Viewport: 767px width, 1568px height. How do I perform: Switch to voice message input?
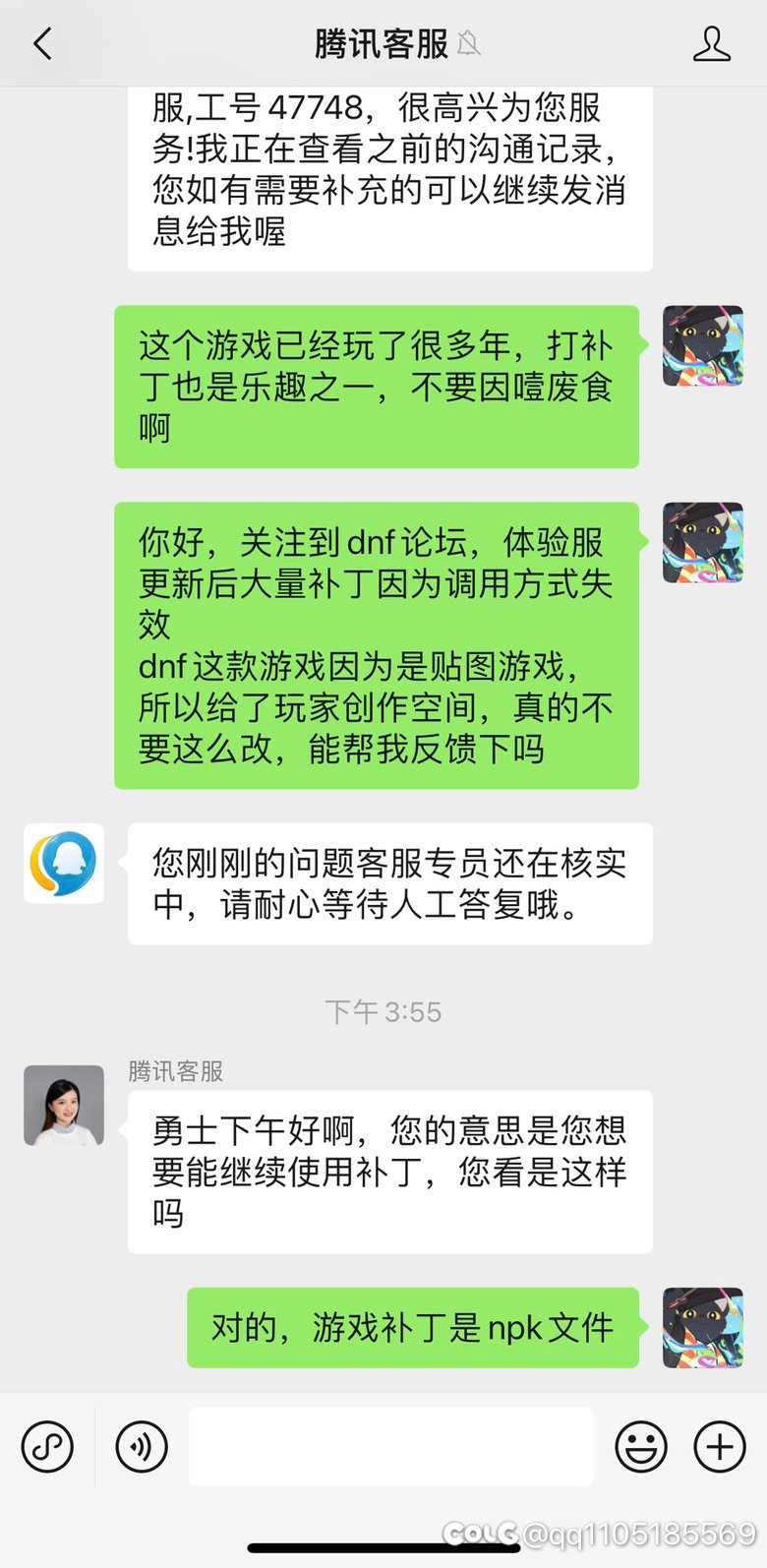pos(142,1447)
